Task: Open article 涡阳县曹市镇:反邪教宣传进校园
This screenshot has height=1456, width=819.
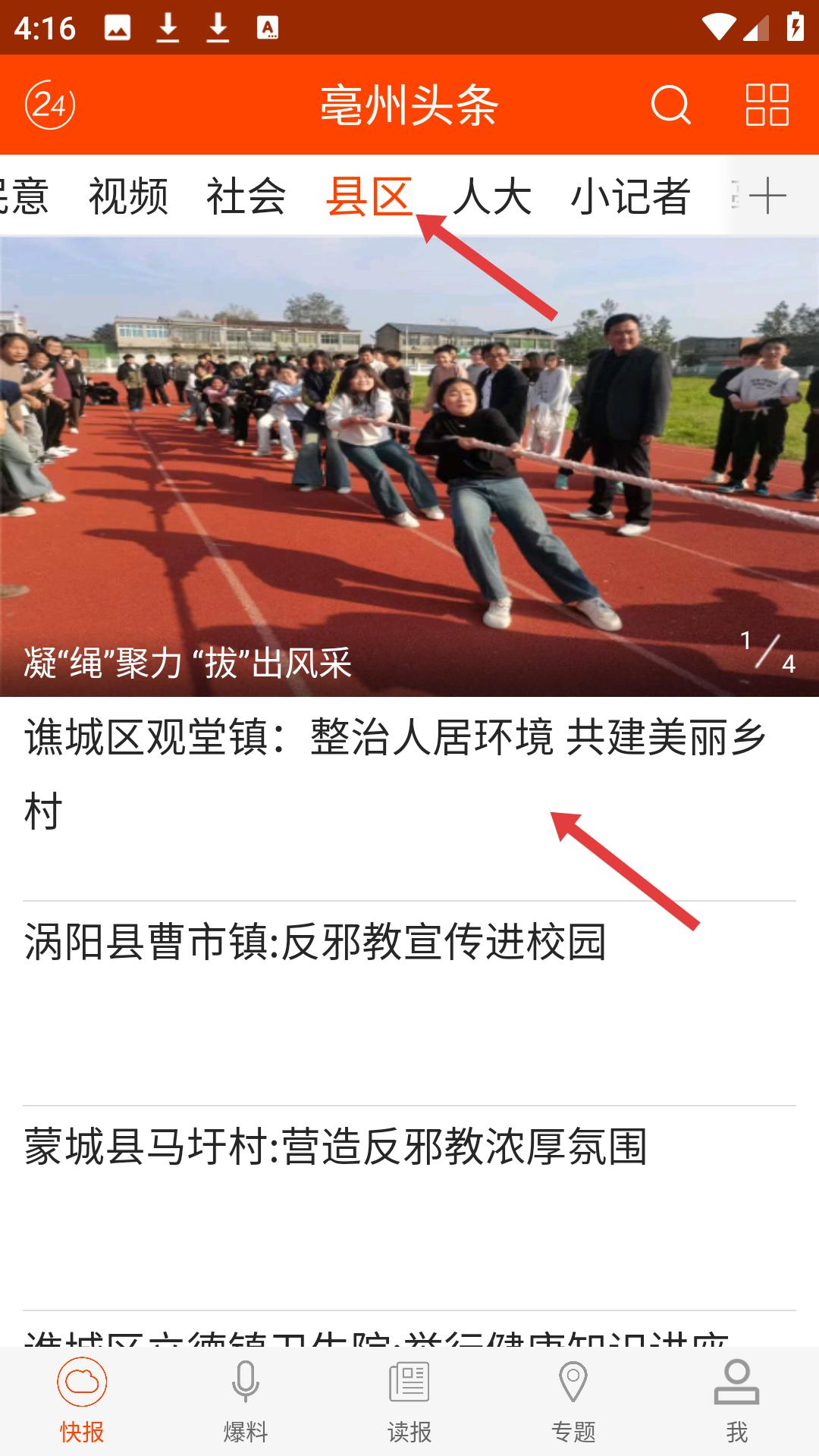Action: [x=315, y=942]
